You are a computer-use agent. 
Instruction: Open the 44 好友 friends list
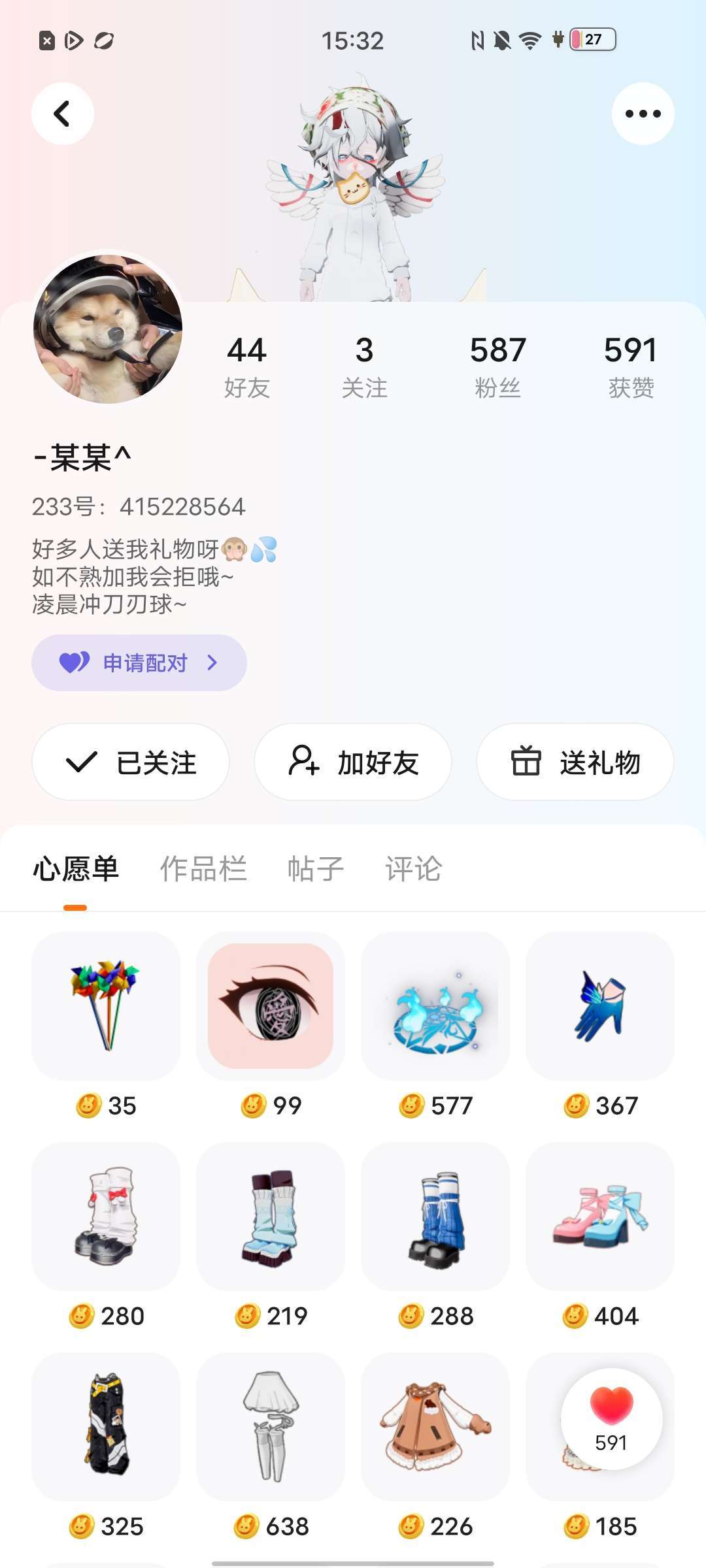click(247, 366)
